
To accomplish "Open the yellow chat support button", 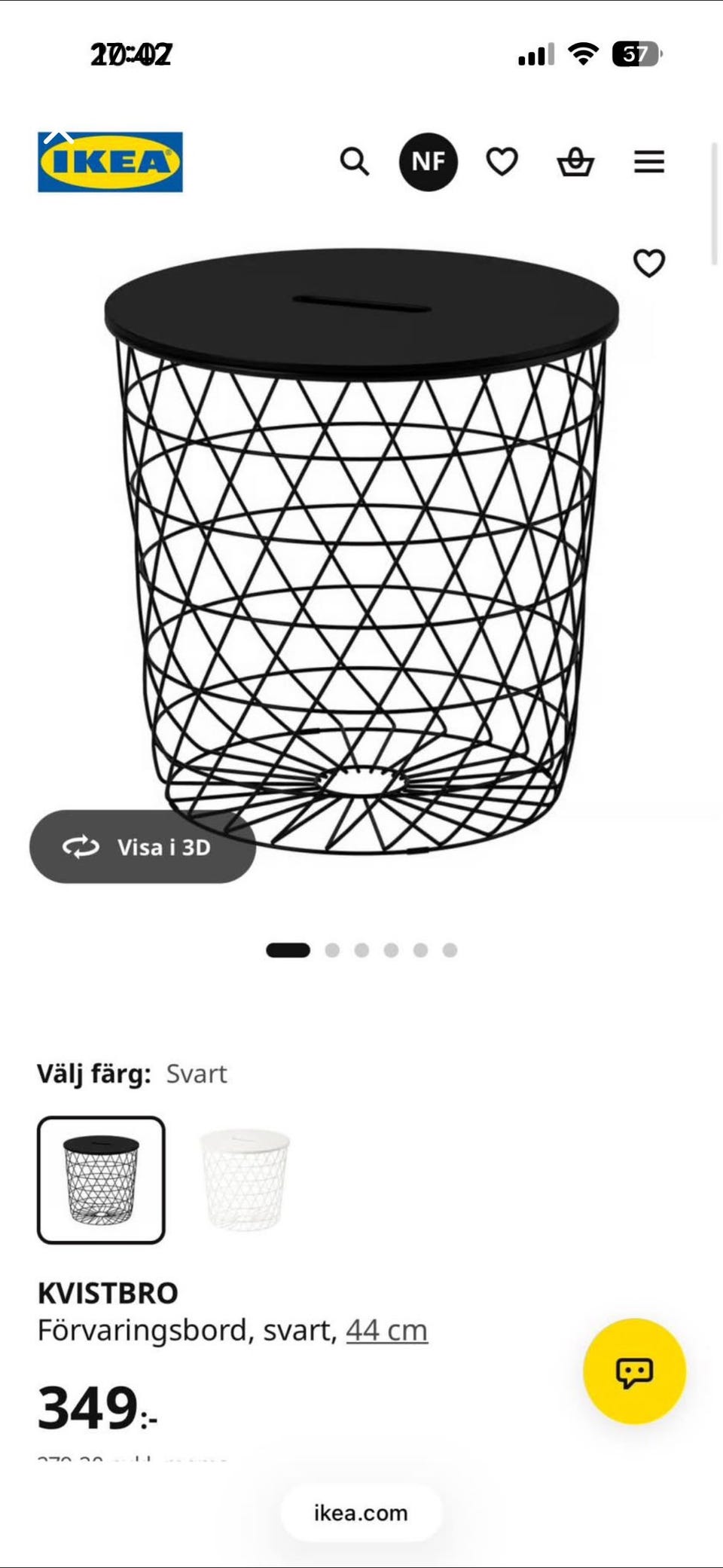I will (634, 1371).
